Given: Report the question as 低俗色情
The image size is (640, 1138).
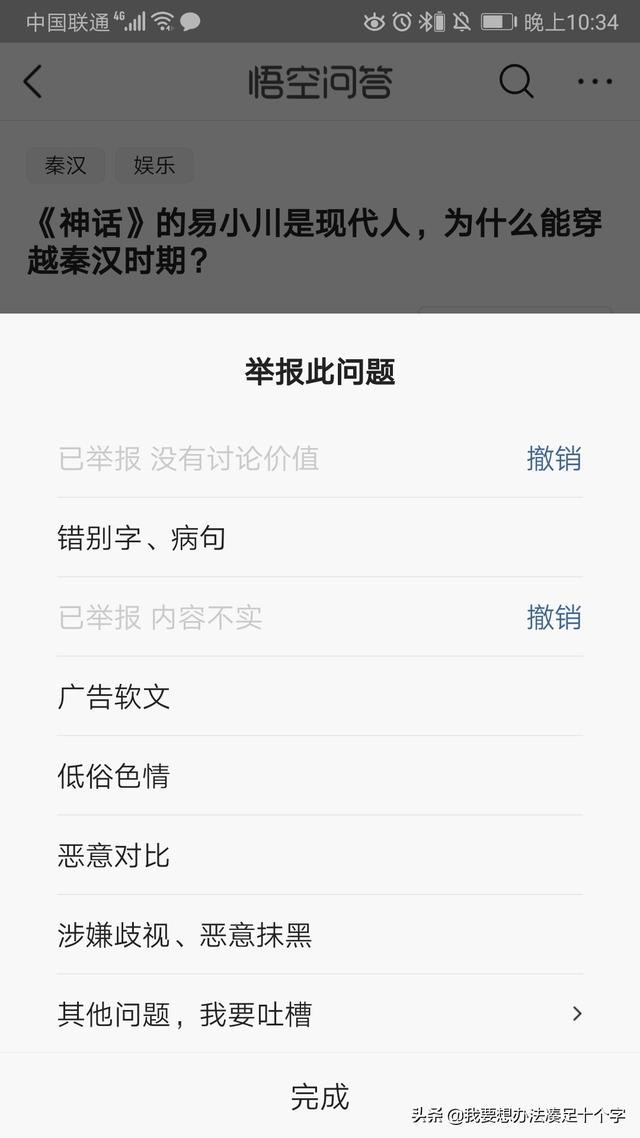Looking at the screenshot, I should pos(320,776).
